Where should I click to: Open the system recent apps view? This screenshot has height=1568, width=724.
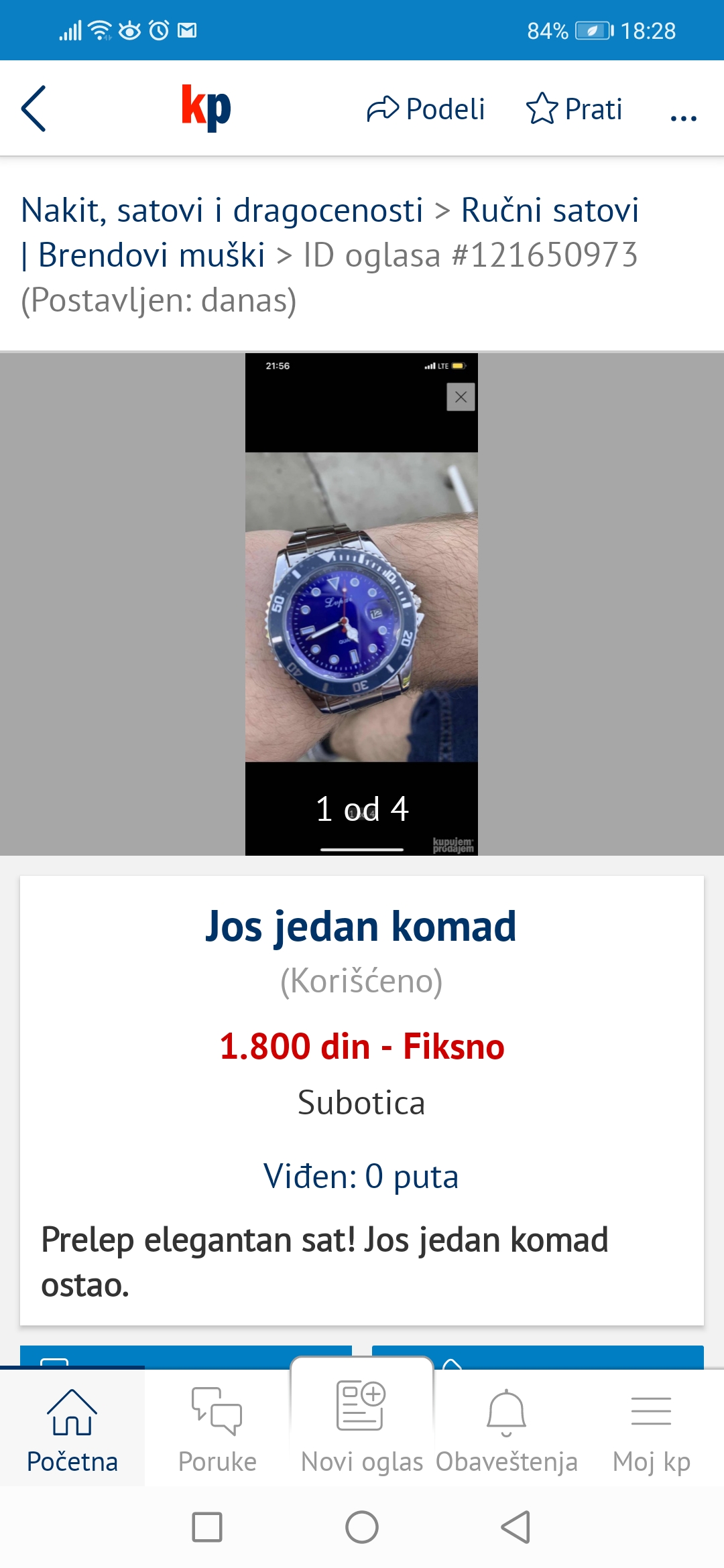(x=207, y=1528)
